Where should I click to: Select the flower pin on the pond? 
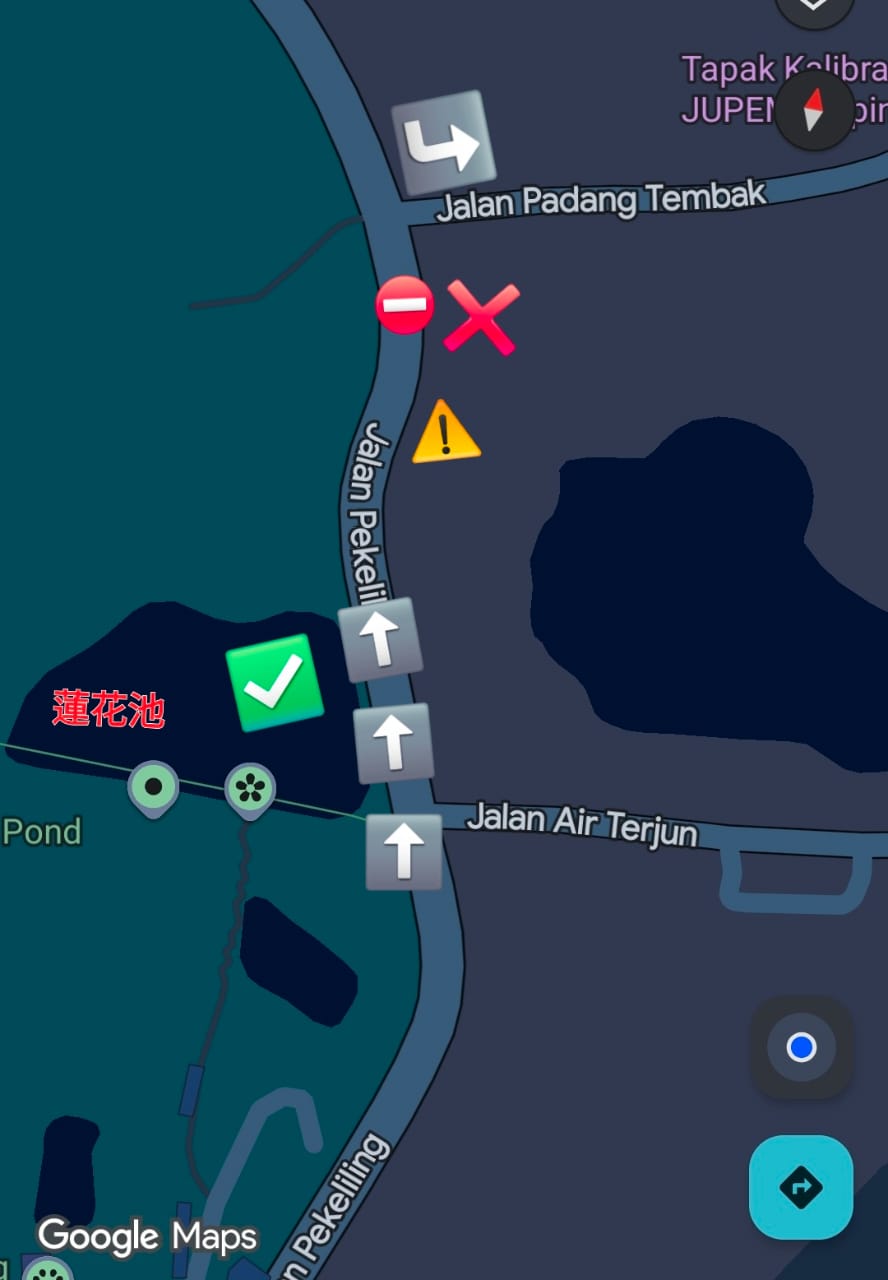[250, 789]
